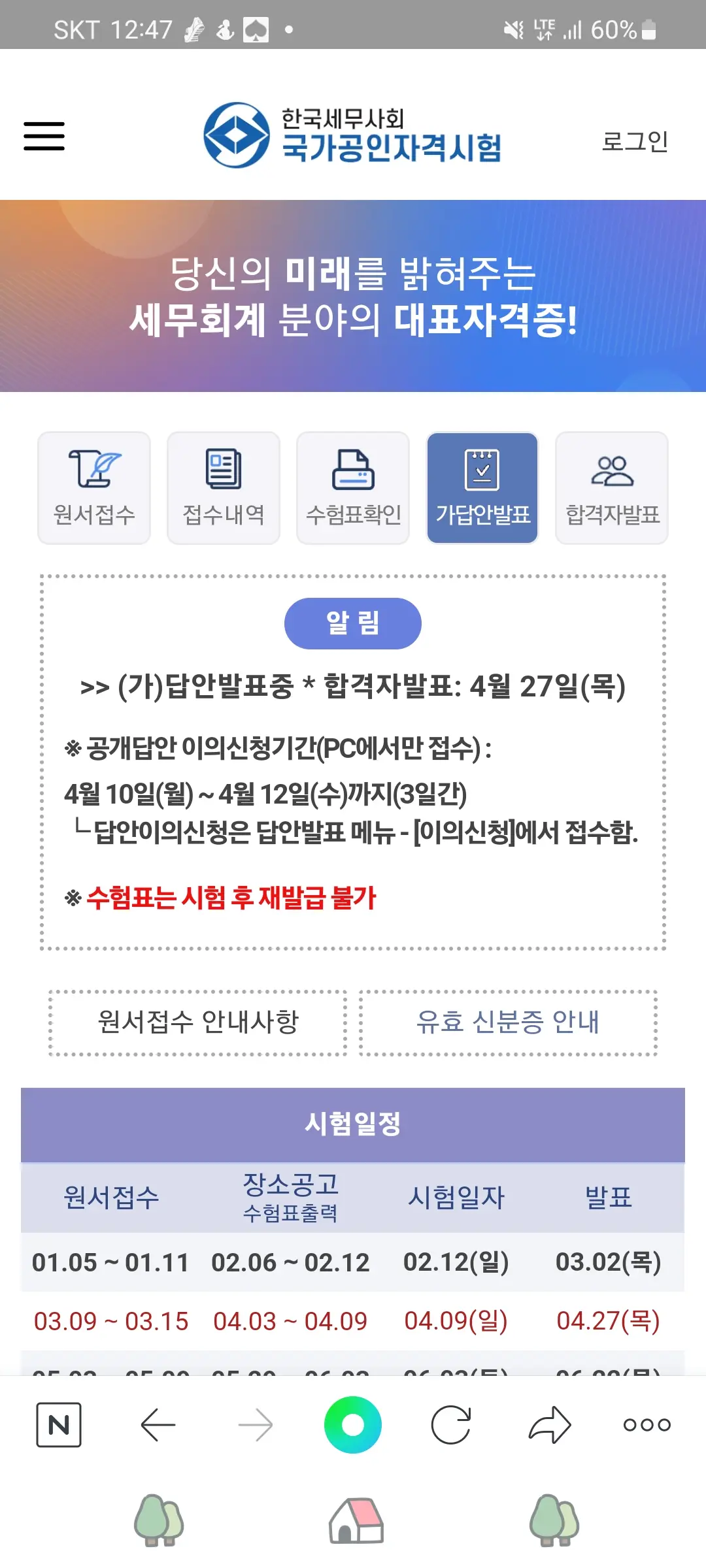
Task: Select the highlighted 가답안발표 answer-release icon
Action: pos(482,487)
